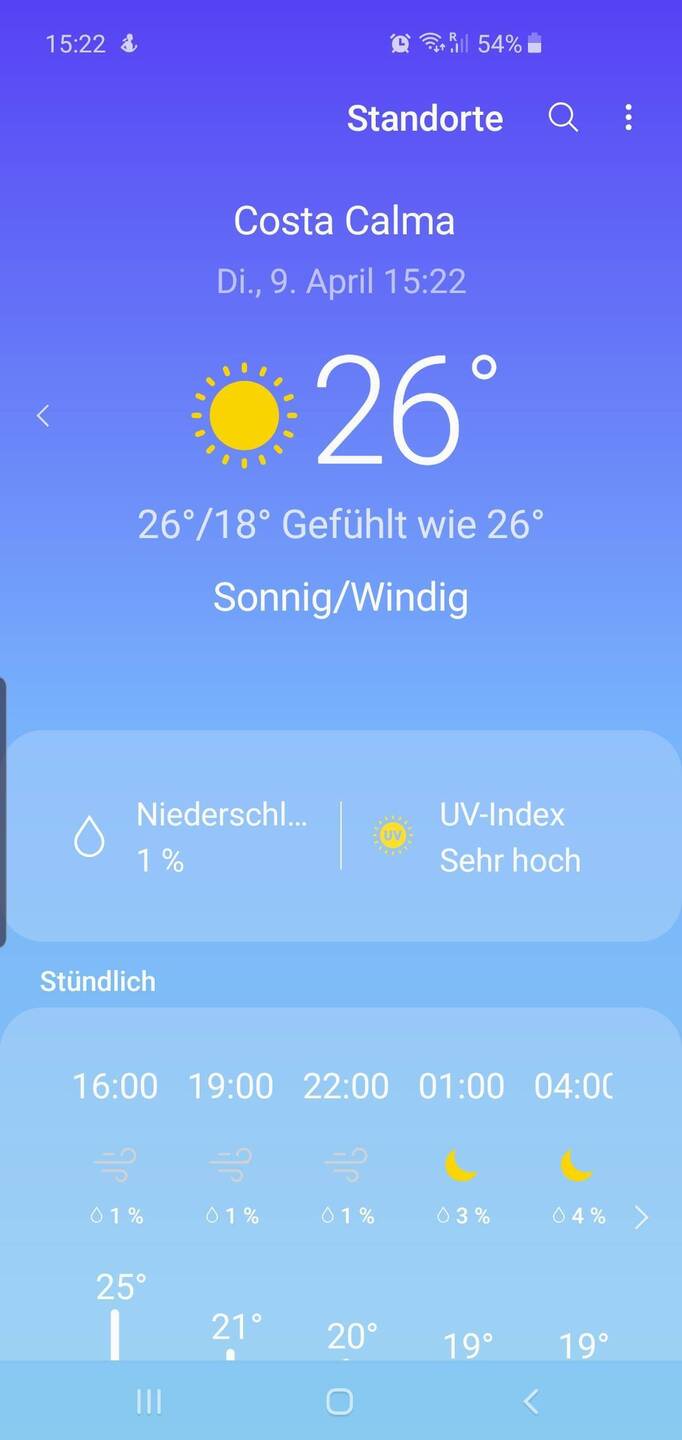The width and height of the screenshot is (682, 1440).
Task: Show next hourly forecast with right chevron
Action: [x=642, y=1217]
